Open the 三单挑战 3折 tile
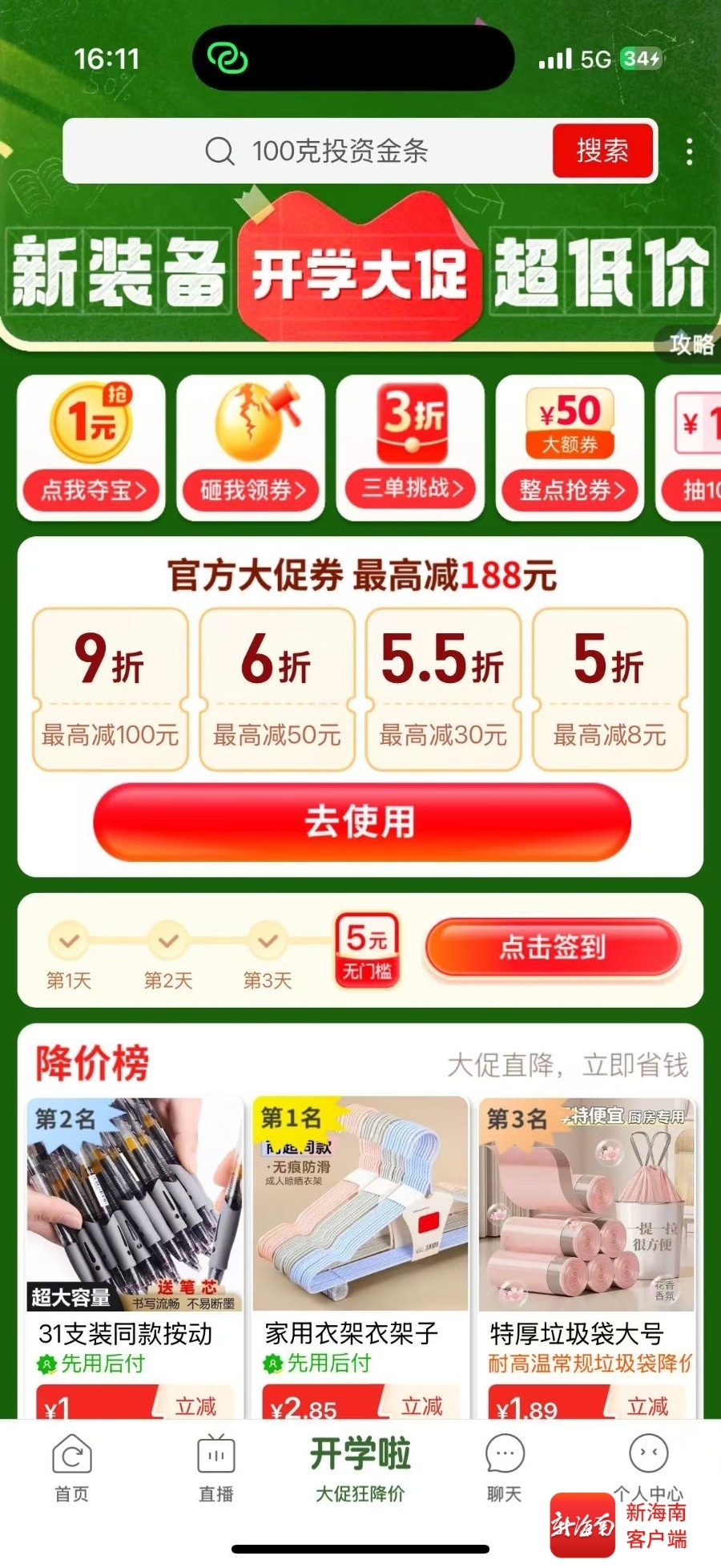The width and height of the screenshot is (721, 1568). tap(410, 447)
